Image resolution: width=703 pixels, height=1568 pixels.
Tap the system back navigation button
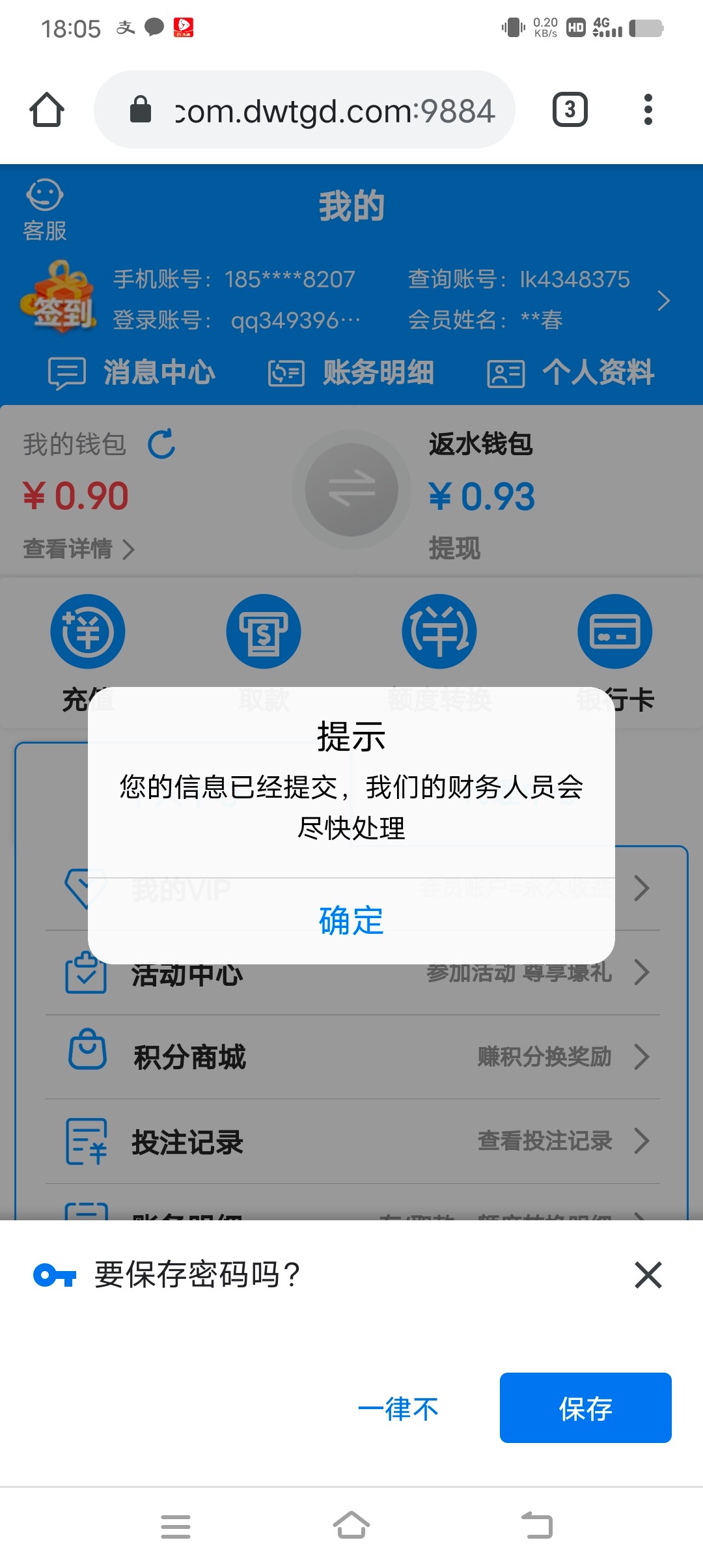(538, 1526)
